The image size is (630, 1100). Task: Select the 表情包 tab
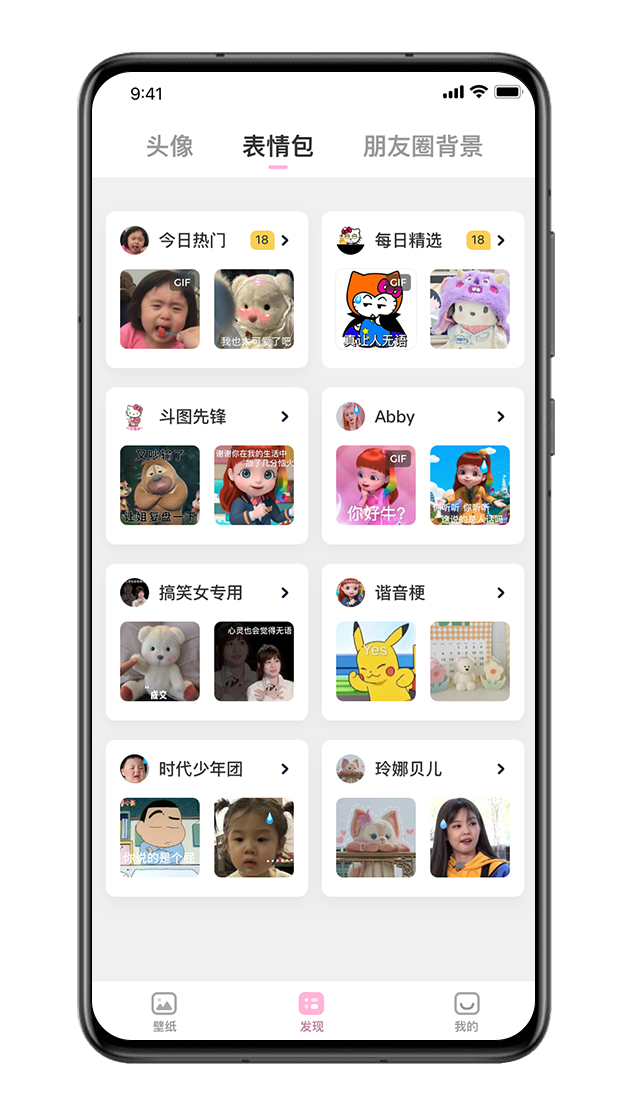pyautogui.click(x=278, y=146)
